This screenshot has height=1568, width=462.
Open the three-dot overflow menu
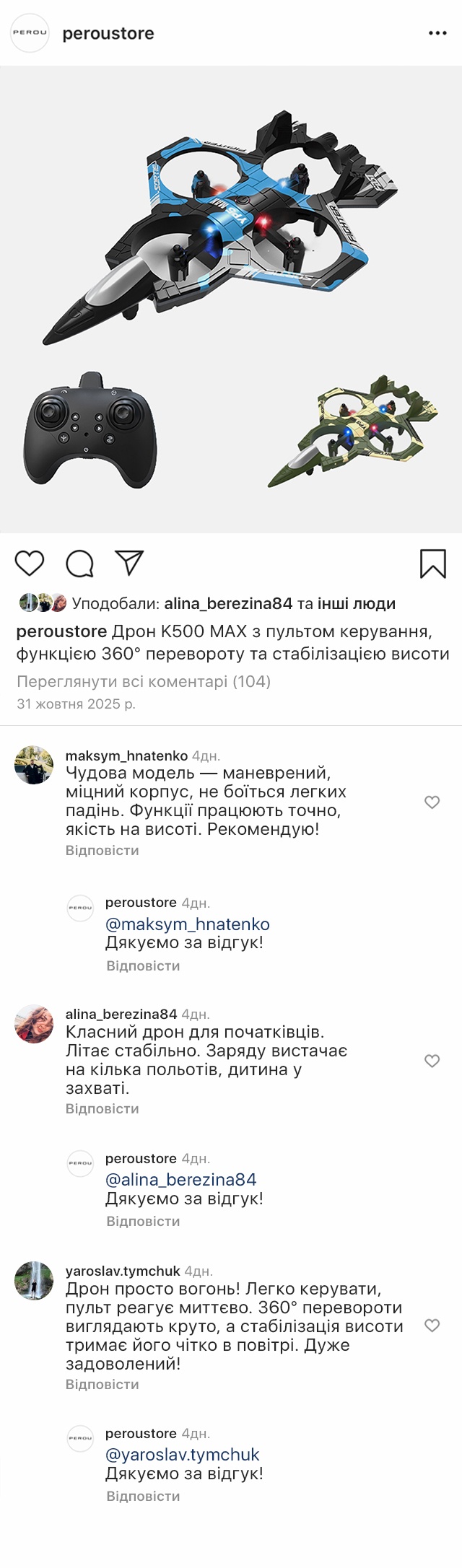[437, 33]
